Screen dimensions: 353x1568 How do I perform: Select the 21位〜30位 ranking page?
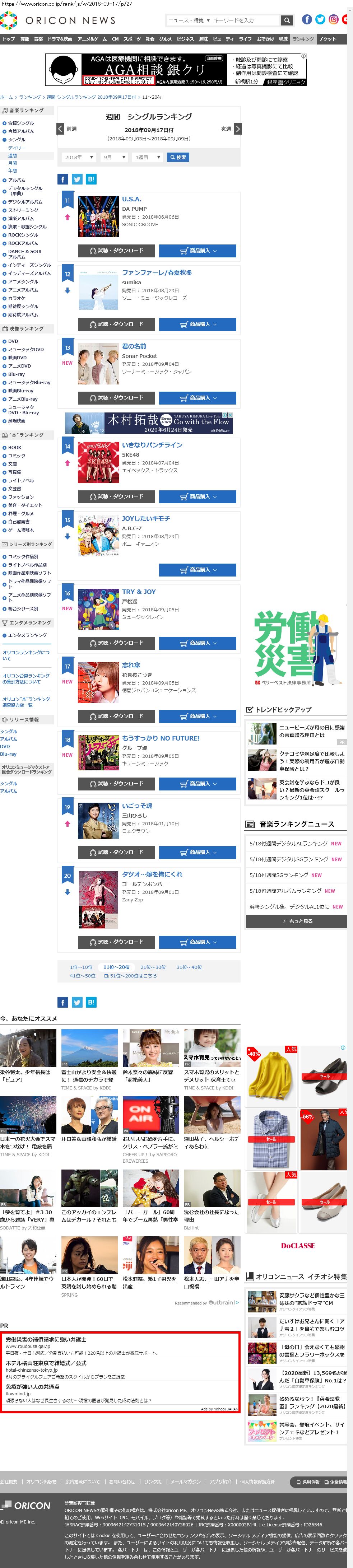[x=153, y=967]
